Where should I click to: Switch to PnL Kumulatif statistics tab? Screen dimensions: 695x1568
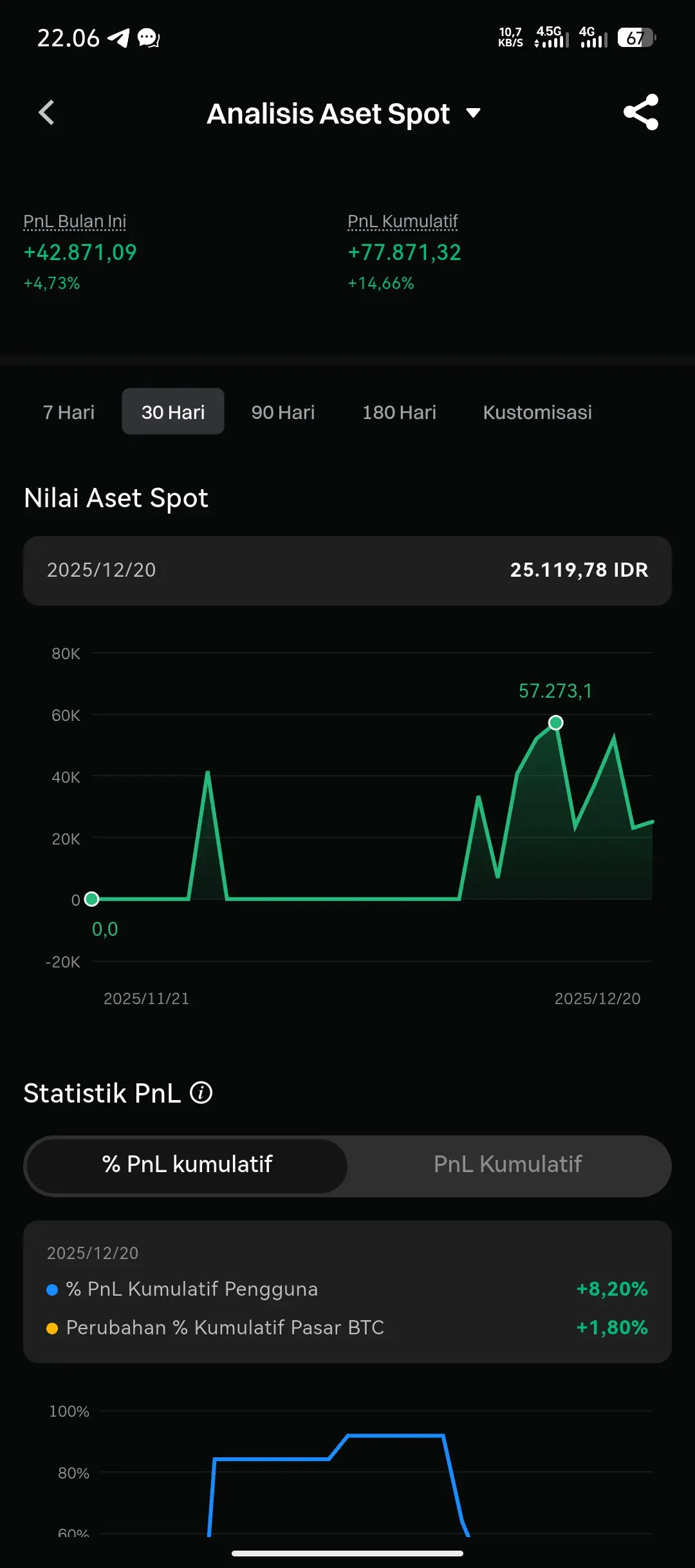(x=508, y=1164)
